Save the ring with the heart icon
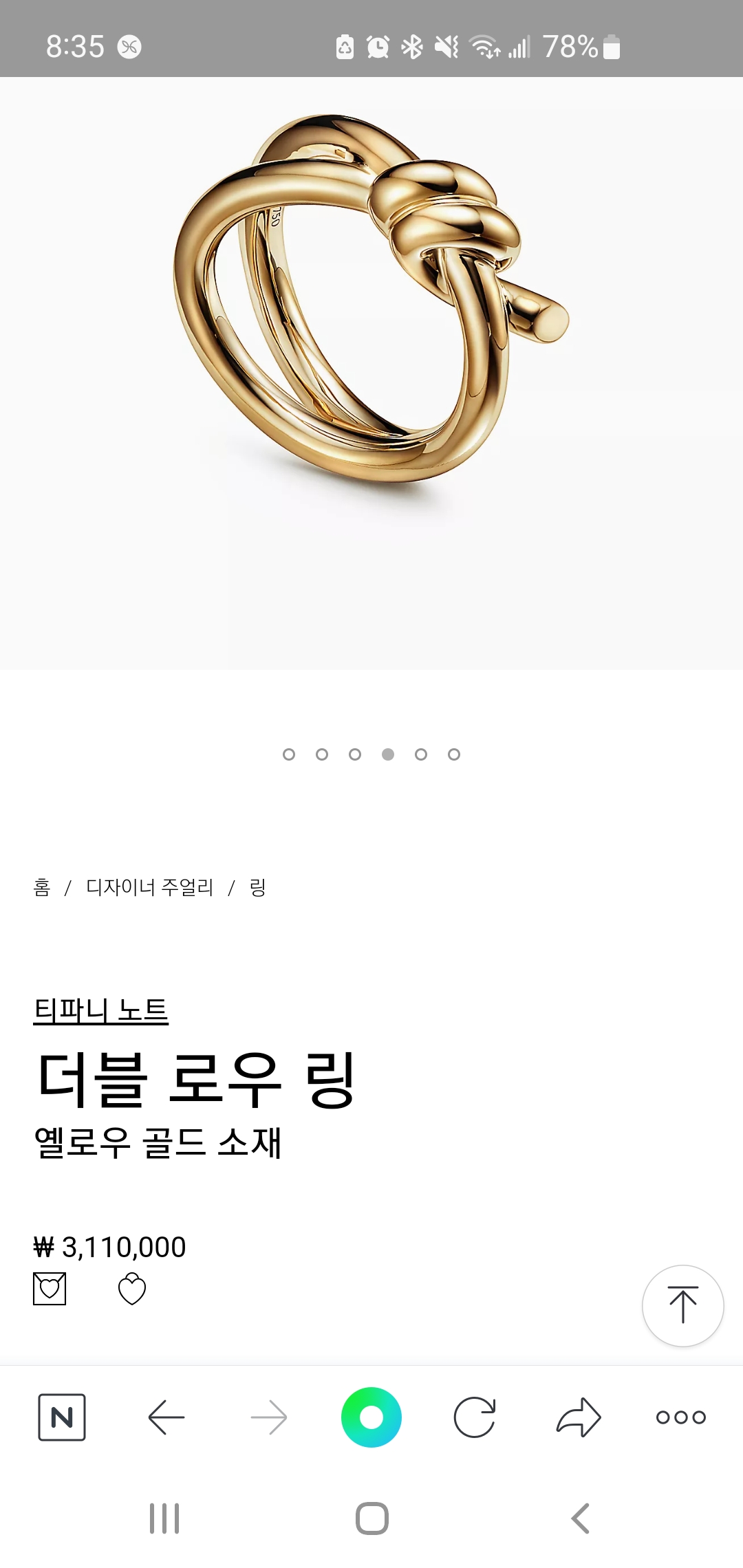 pos(131,1289)
